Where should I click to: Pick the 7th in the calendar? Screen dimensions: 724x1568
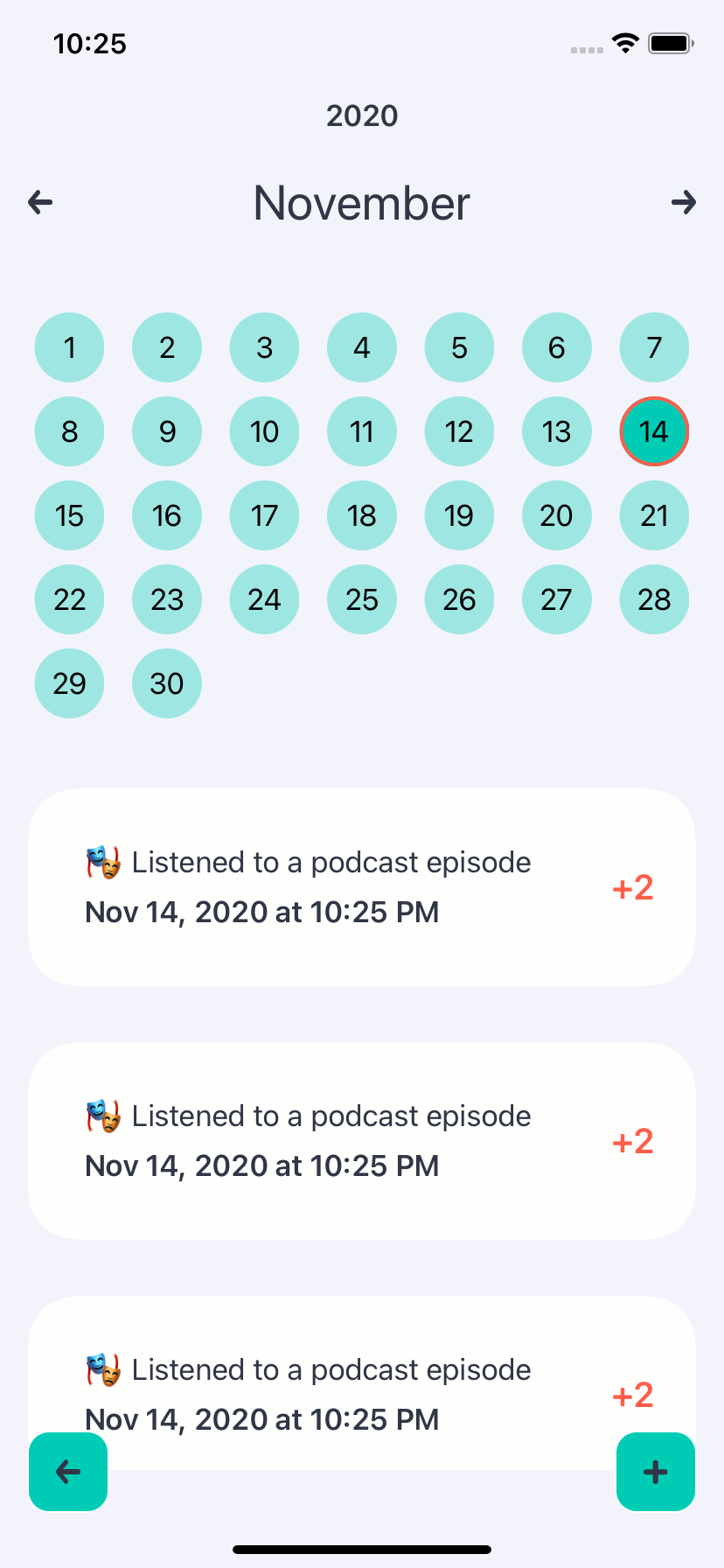[654, 347]
